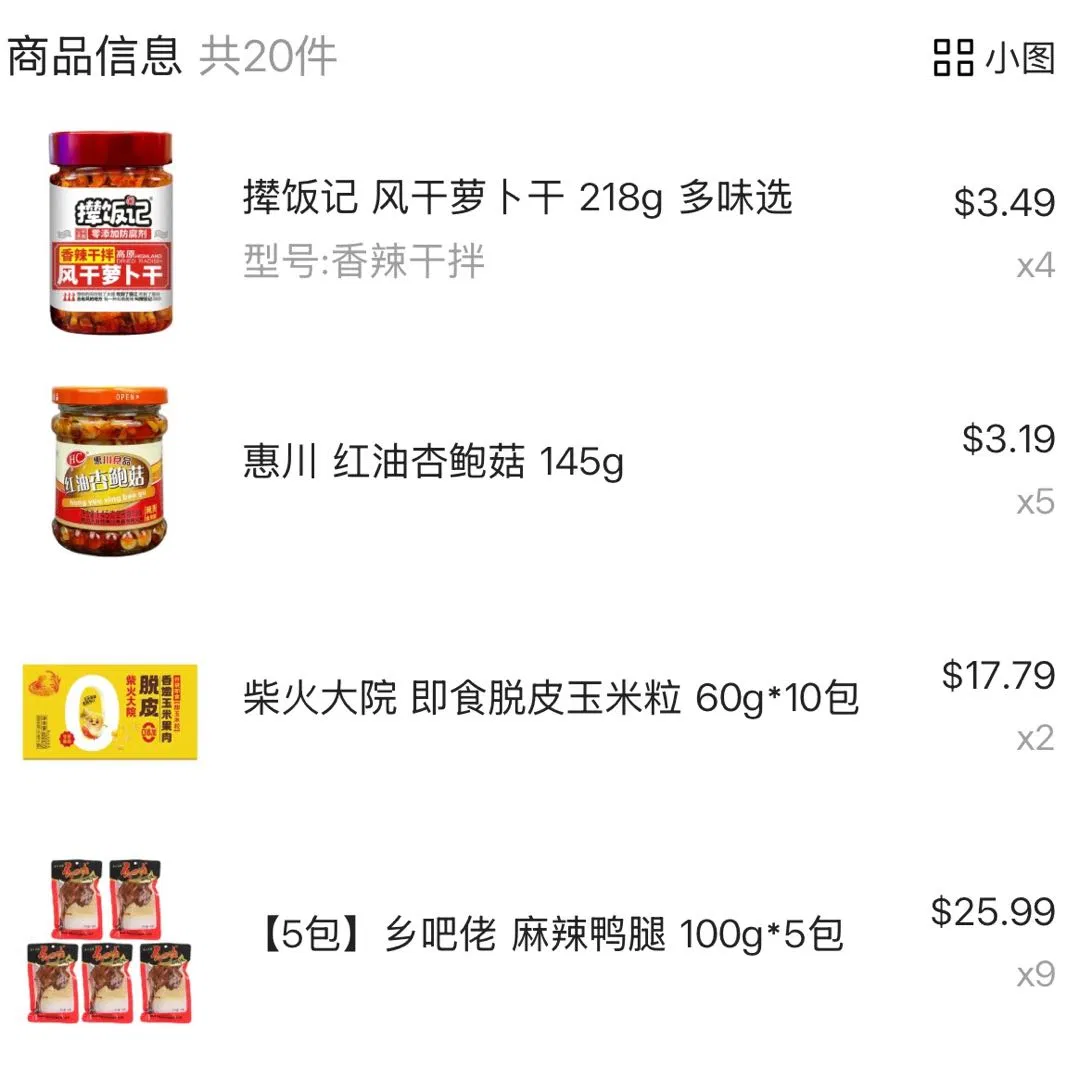Screen dimensions: 1080x1080
Task: Switch to small image view (小图)
Action: pos(994,57)
